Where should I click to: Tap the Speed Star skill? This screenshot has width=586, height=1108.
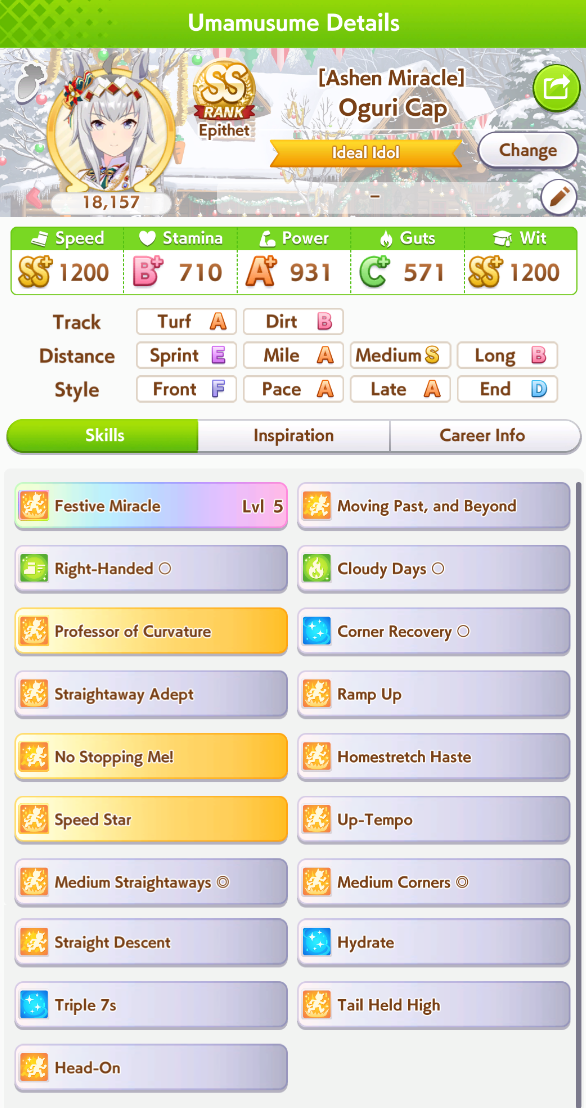(x=151, y=820)
